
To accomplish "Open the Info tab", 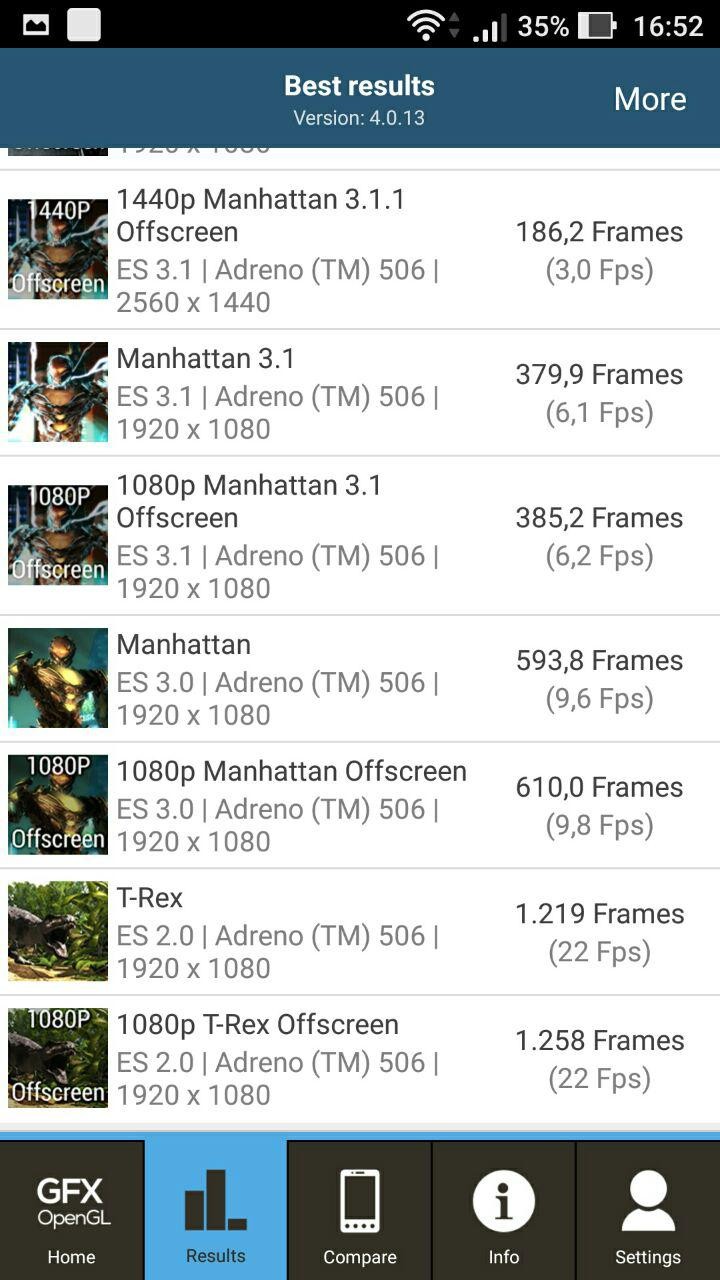I will (504, 1212).
